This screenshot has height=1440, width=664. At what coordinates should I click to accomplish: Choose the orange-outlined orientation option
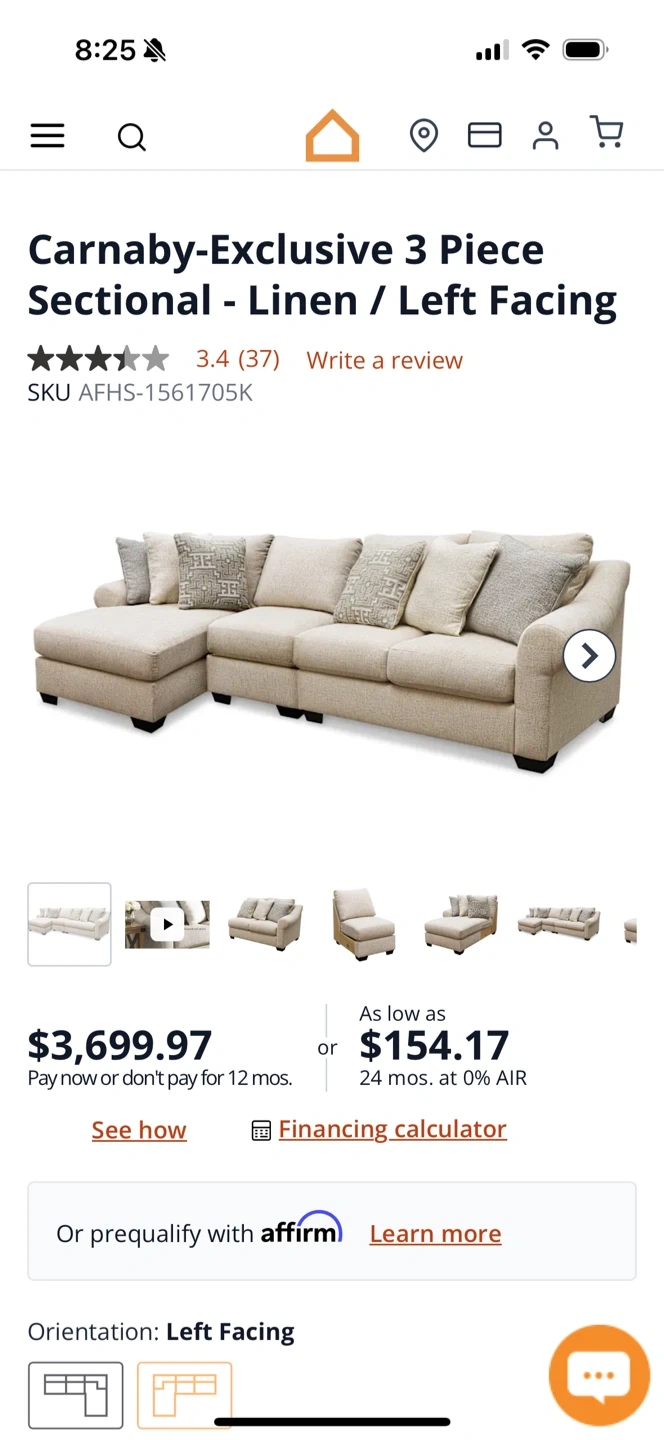point(184,1394)
